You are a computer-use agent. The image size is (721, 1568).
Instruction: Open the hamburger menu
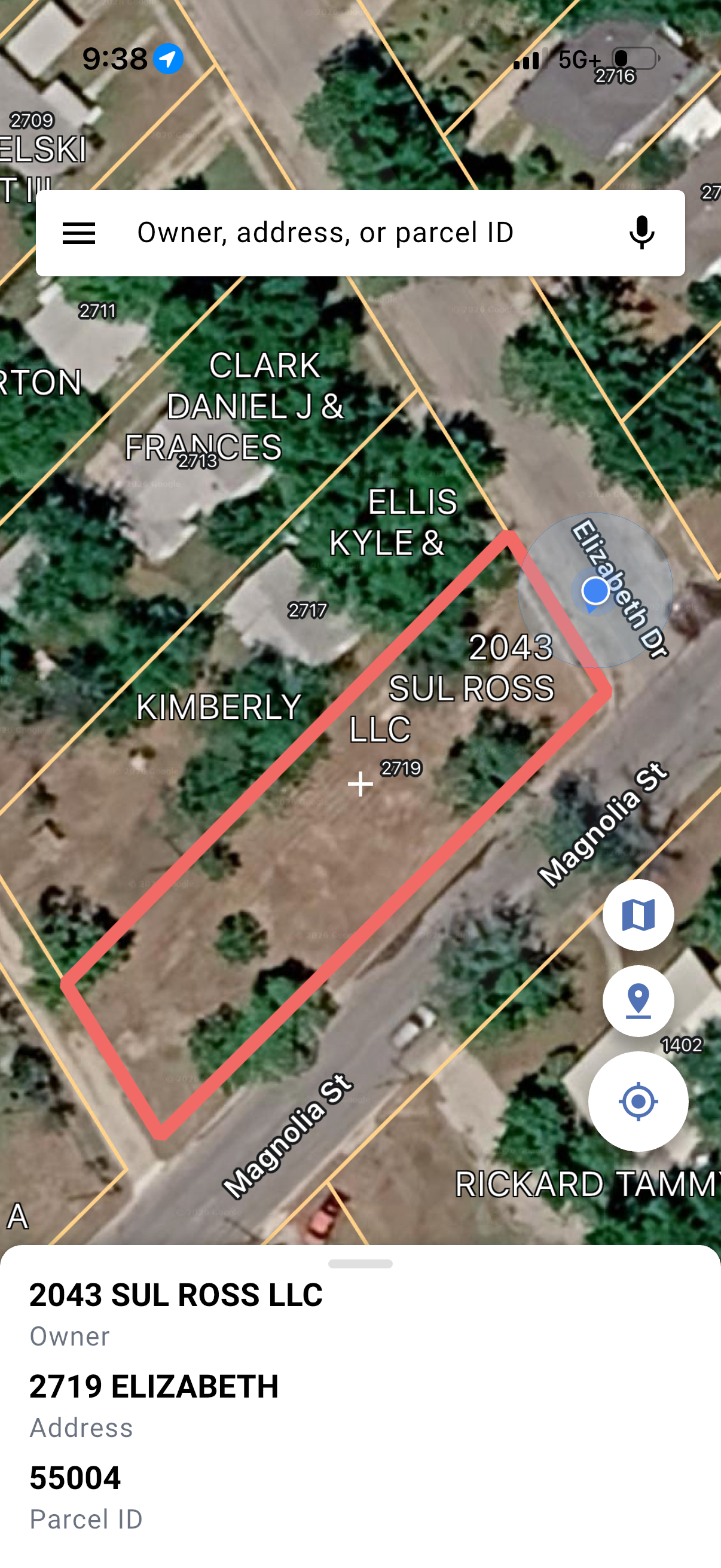tap(79, 233)
